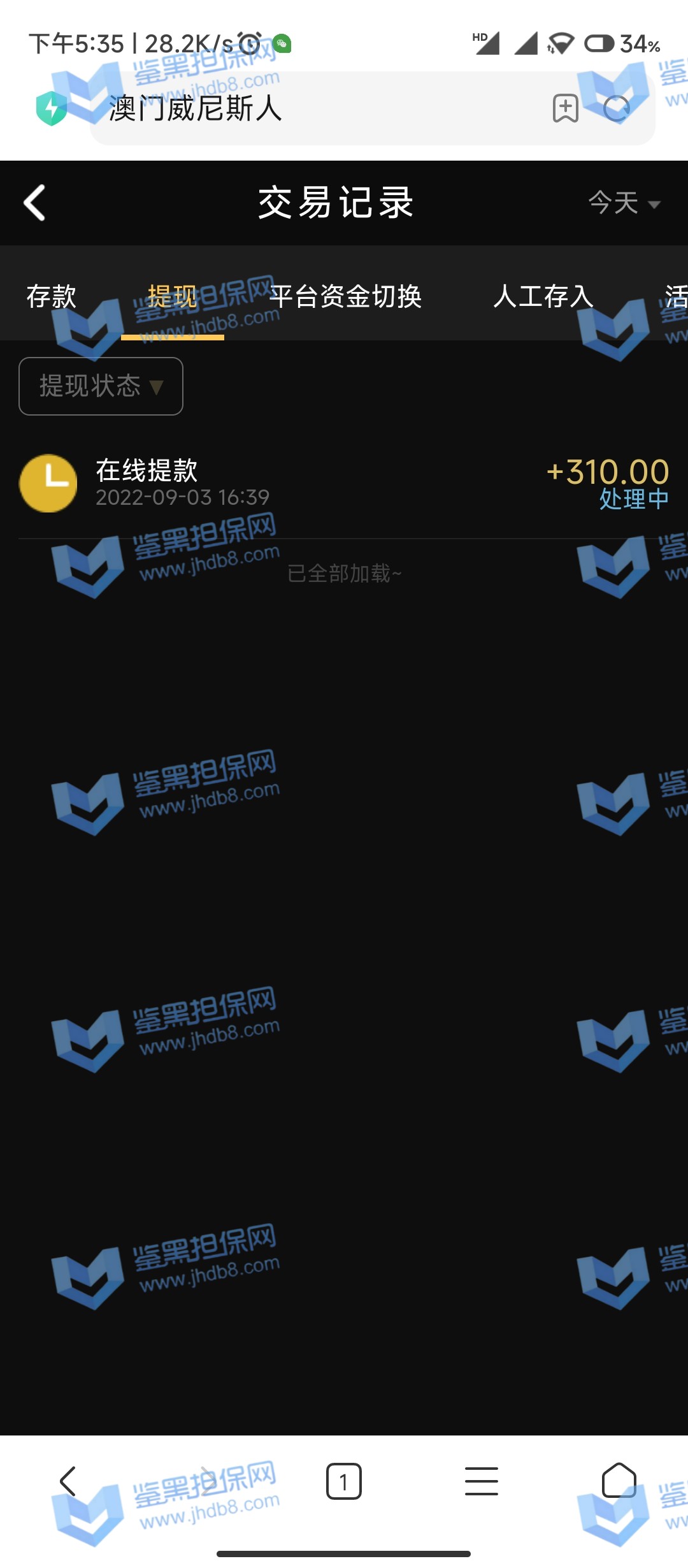Switch to 平台资金切换 tab

tap(345, 296)
